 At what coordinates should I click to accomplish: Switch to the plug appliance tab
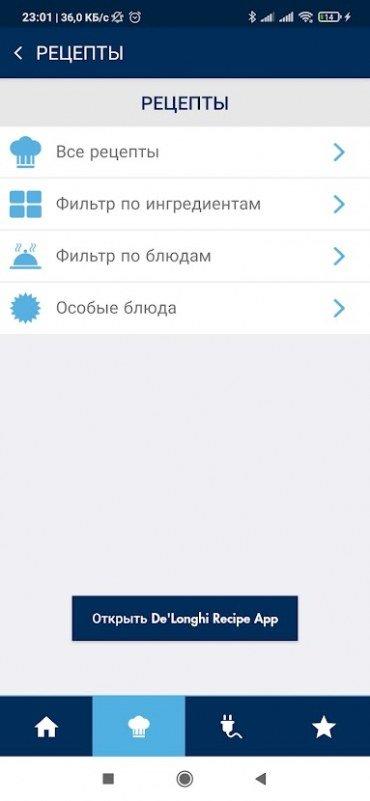pos(231,726)
